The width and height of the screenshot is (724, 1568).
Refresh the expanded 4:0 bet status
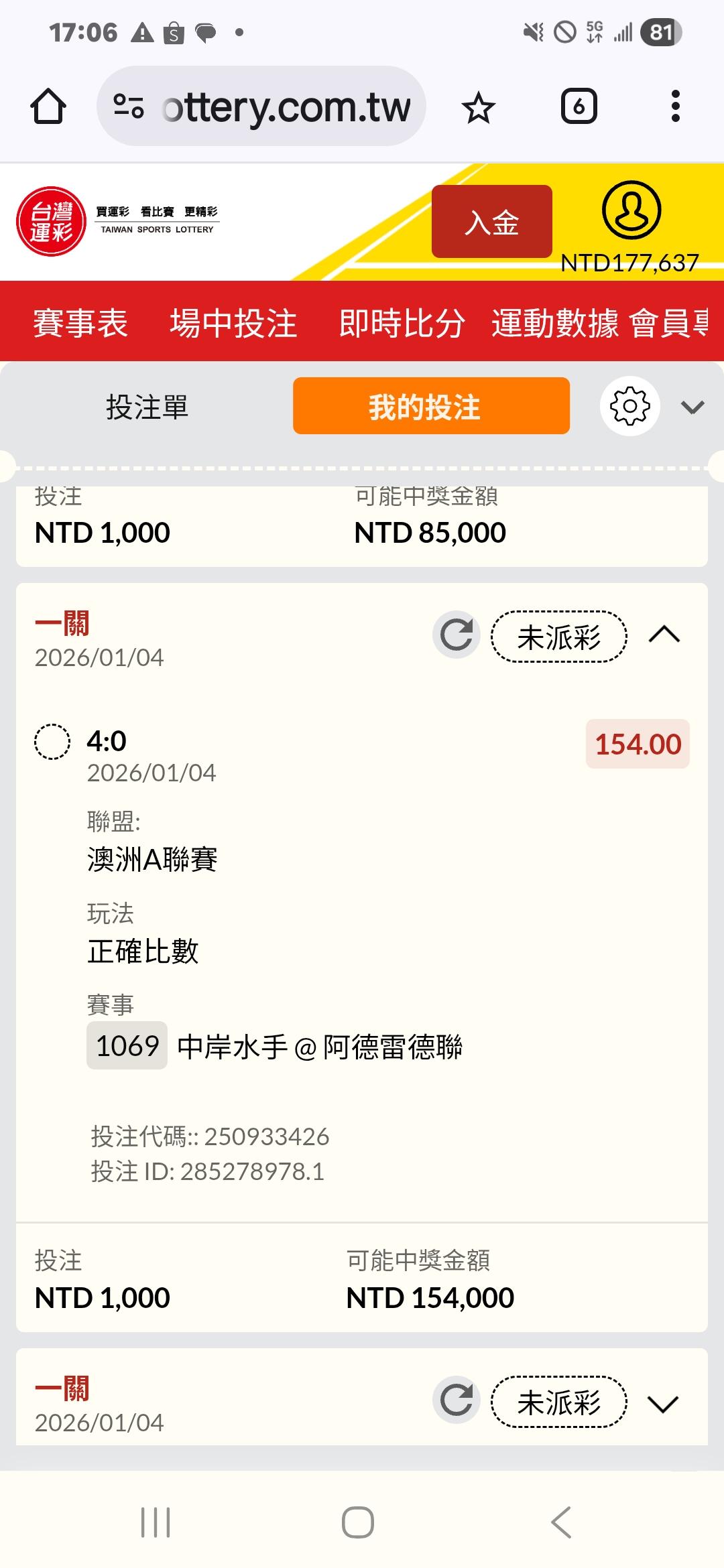click(x=457, y=635)
